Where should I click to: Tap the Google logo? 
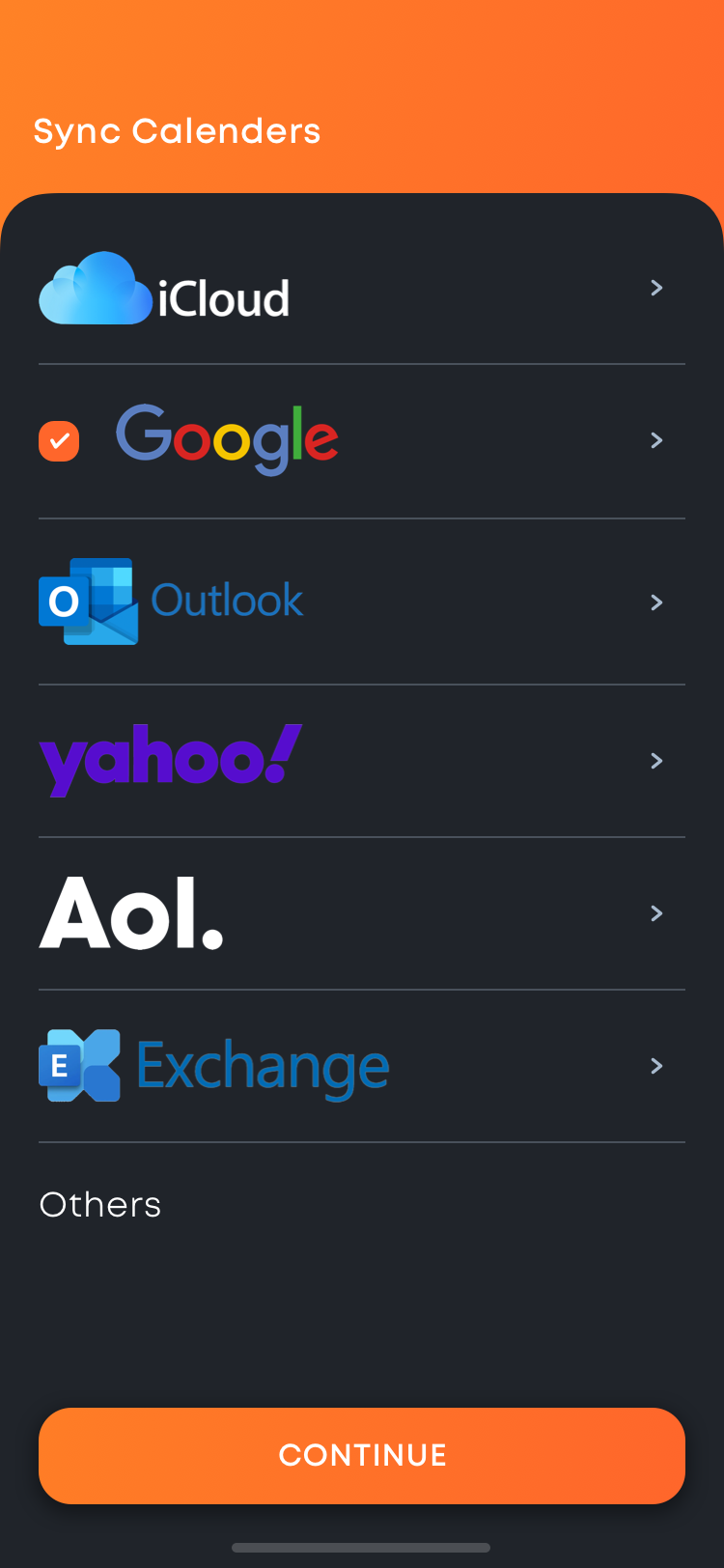pos(227,440)
